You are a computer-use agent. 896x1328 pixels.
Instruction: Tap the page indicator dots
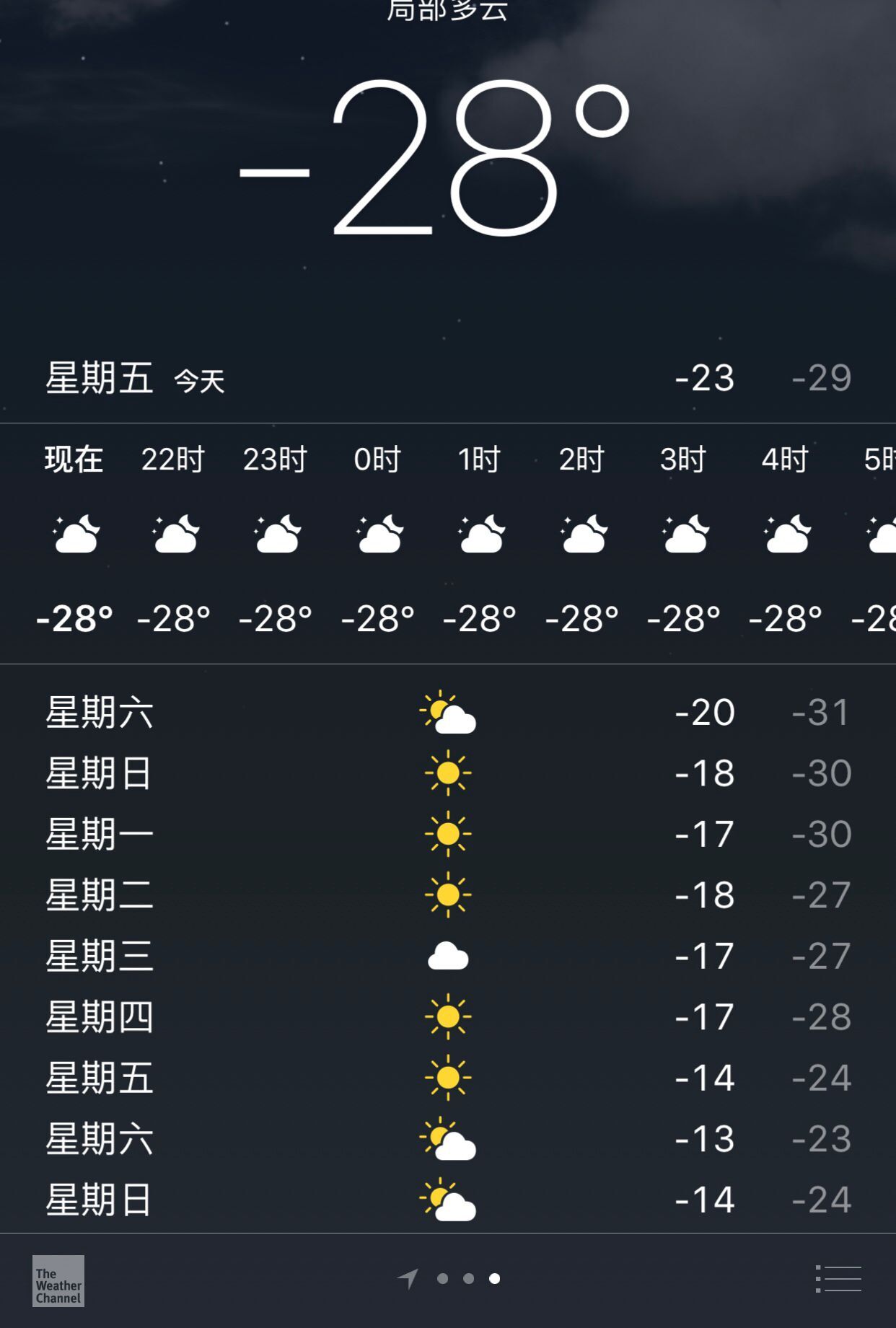[x=467, y=1279]
